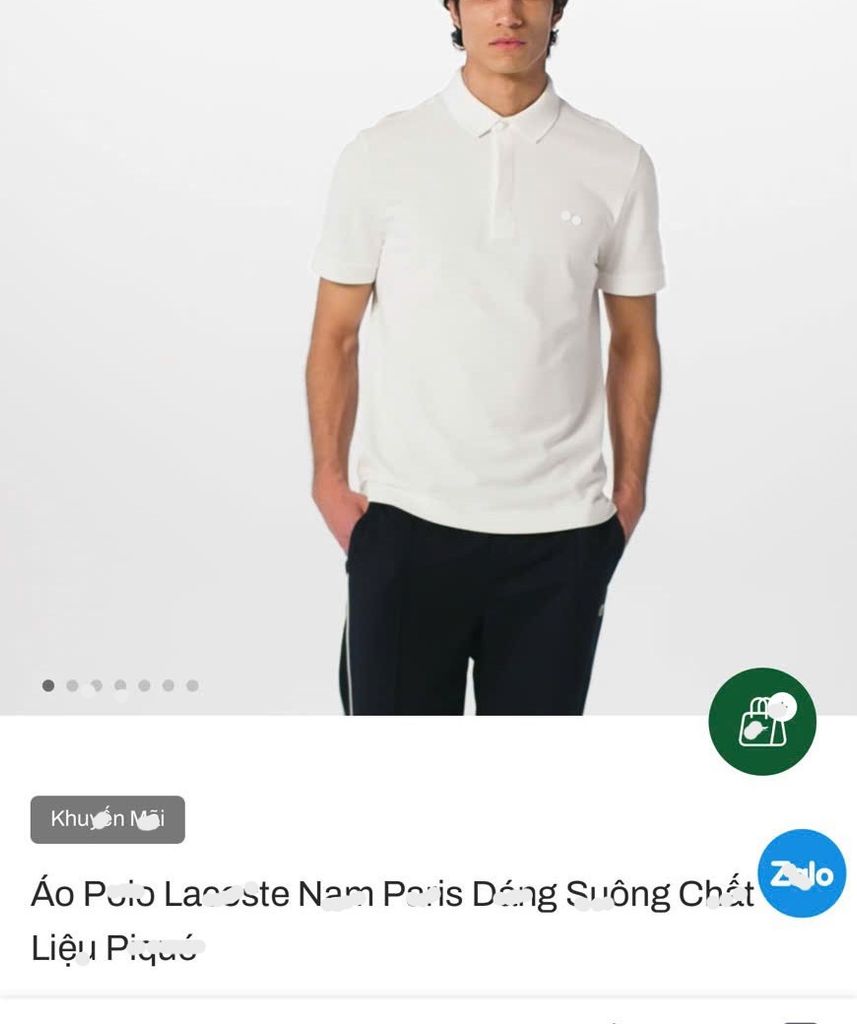Screen dimensions: 857x1024
Task: Select the fifth carousel indicator dot
Action: point(145,685)
